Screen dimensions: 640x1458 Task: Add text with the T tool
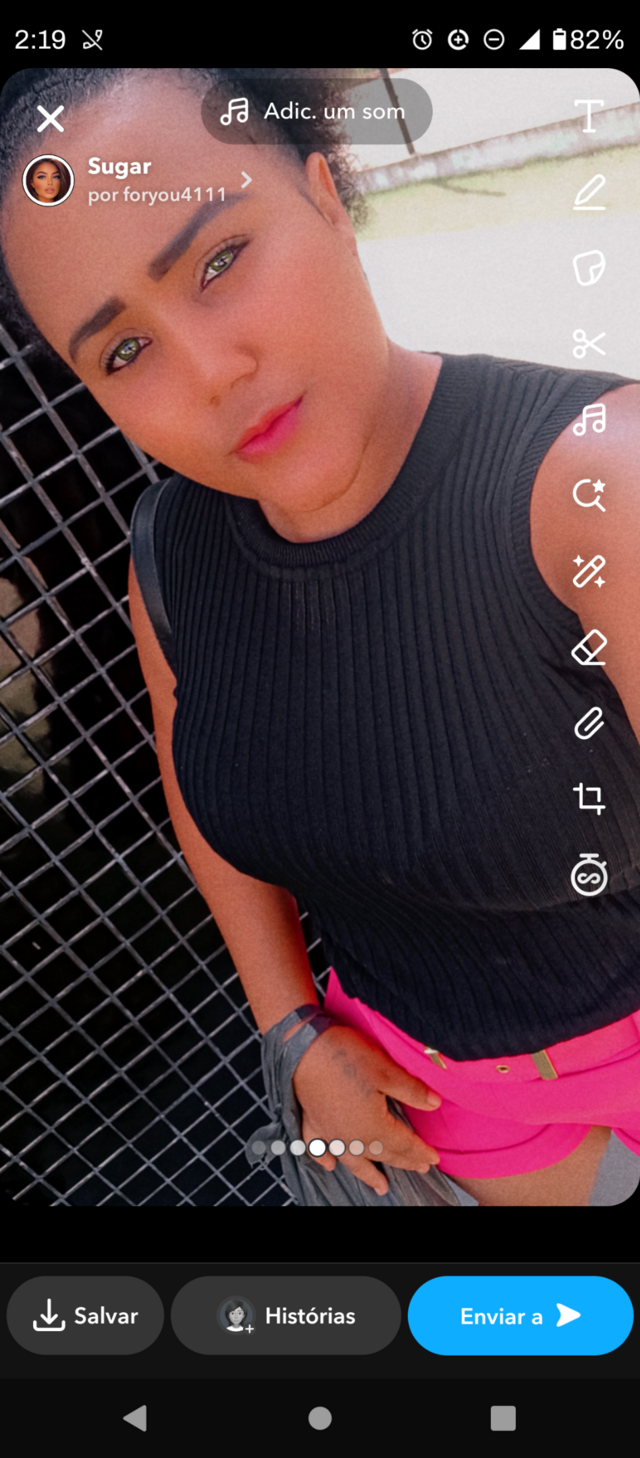pyautogui.click(x=589, y=116)
